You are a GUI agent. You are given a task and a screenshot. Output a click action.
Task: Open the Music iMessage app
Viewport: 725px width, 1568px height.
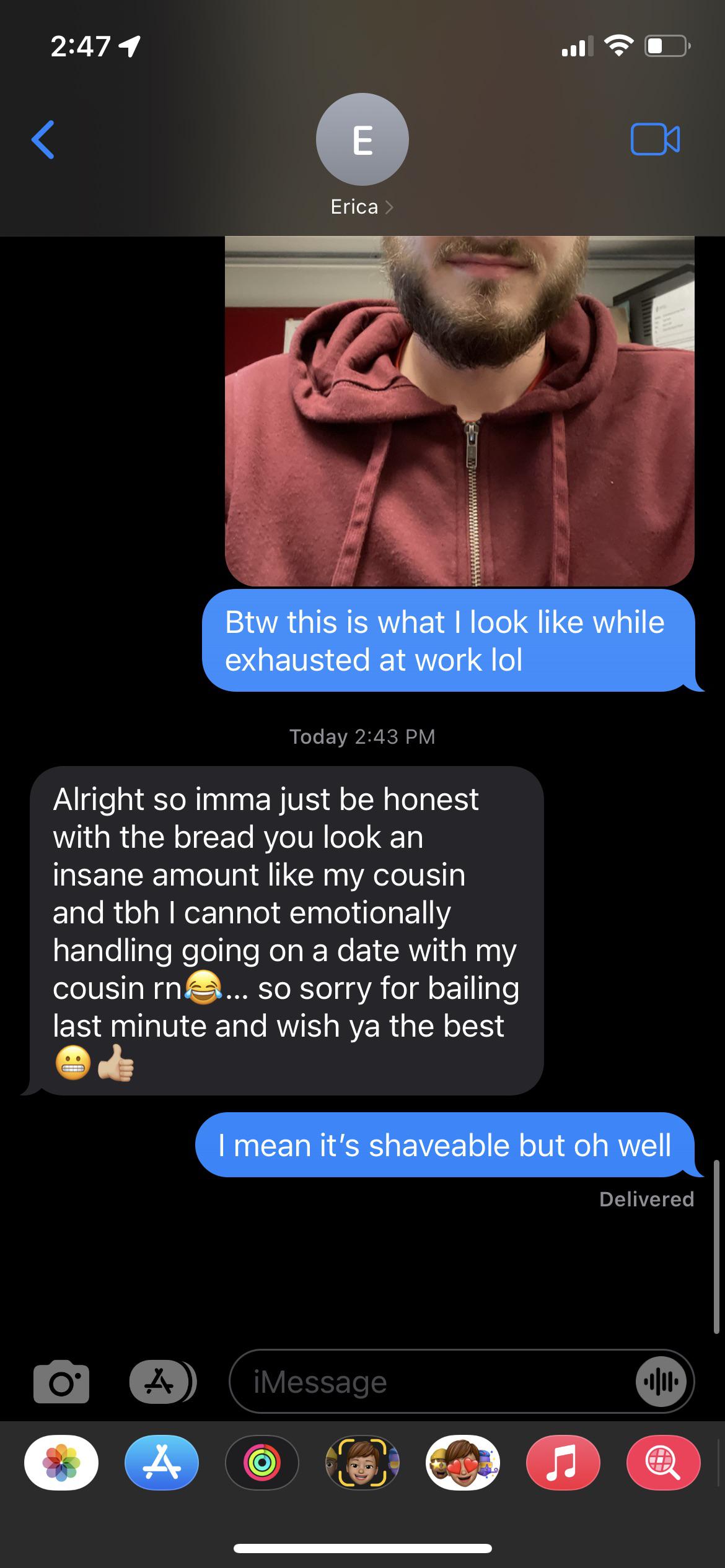click(563, 1462)
